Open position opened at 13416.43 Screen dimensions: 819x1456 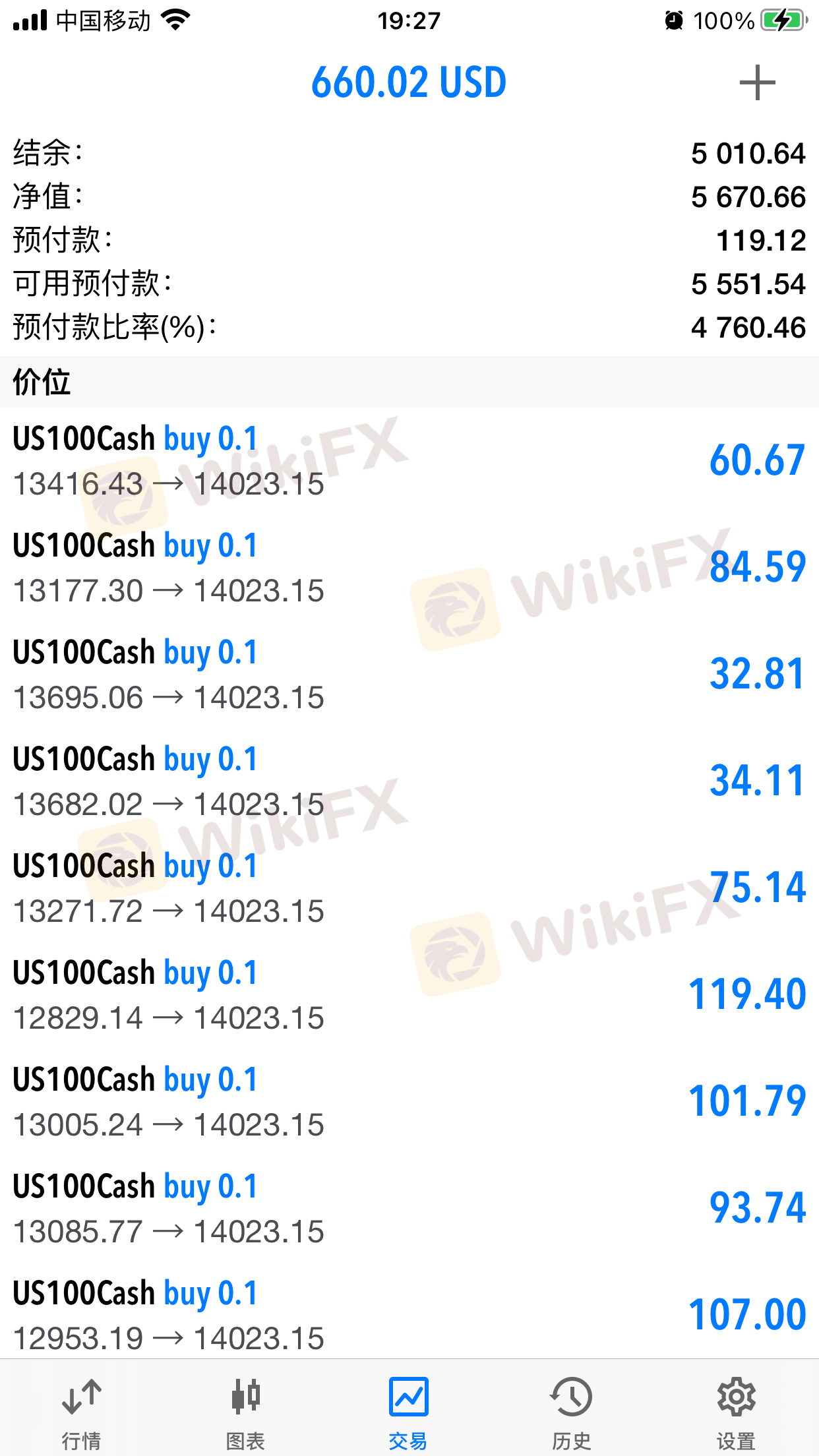coord(409,461)
